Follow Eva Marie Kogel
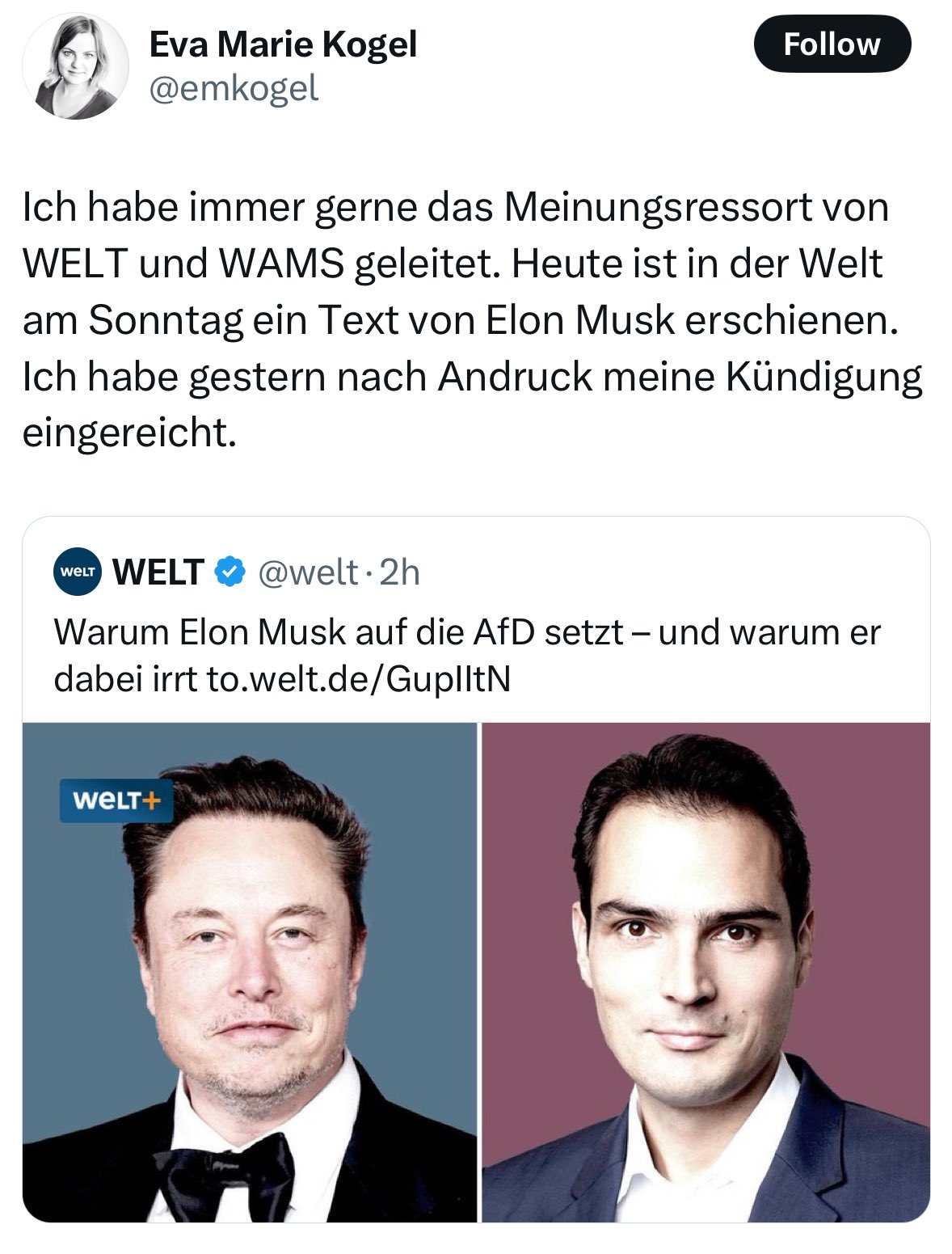This screenshot has width=952, height=1254. coord(832,44)
